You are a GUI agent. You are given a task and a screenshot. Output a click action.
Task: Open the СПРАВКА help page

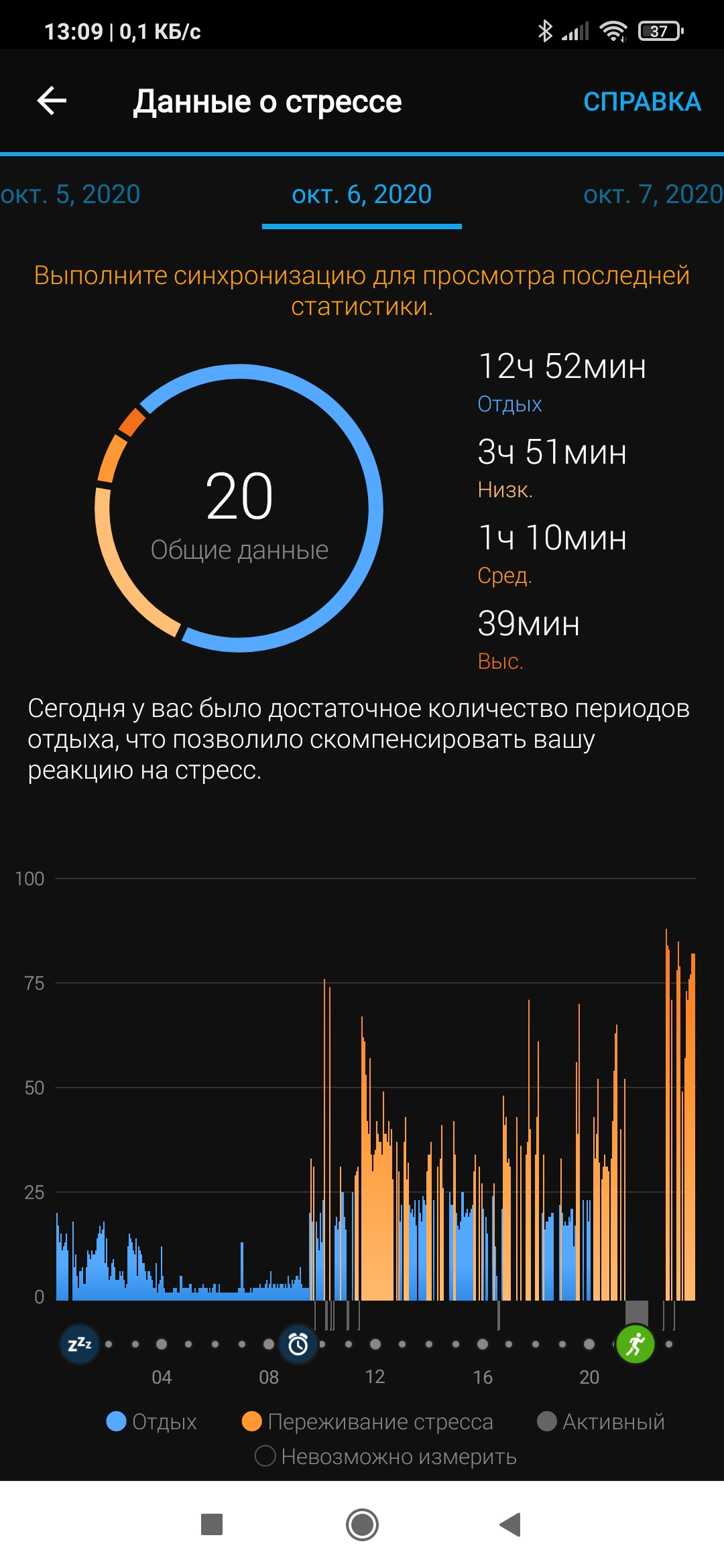tap(642, 102)
